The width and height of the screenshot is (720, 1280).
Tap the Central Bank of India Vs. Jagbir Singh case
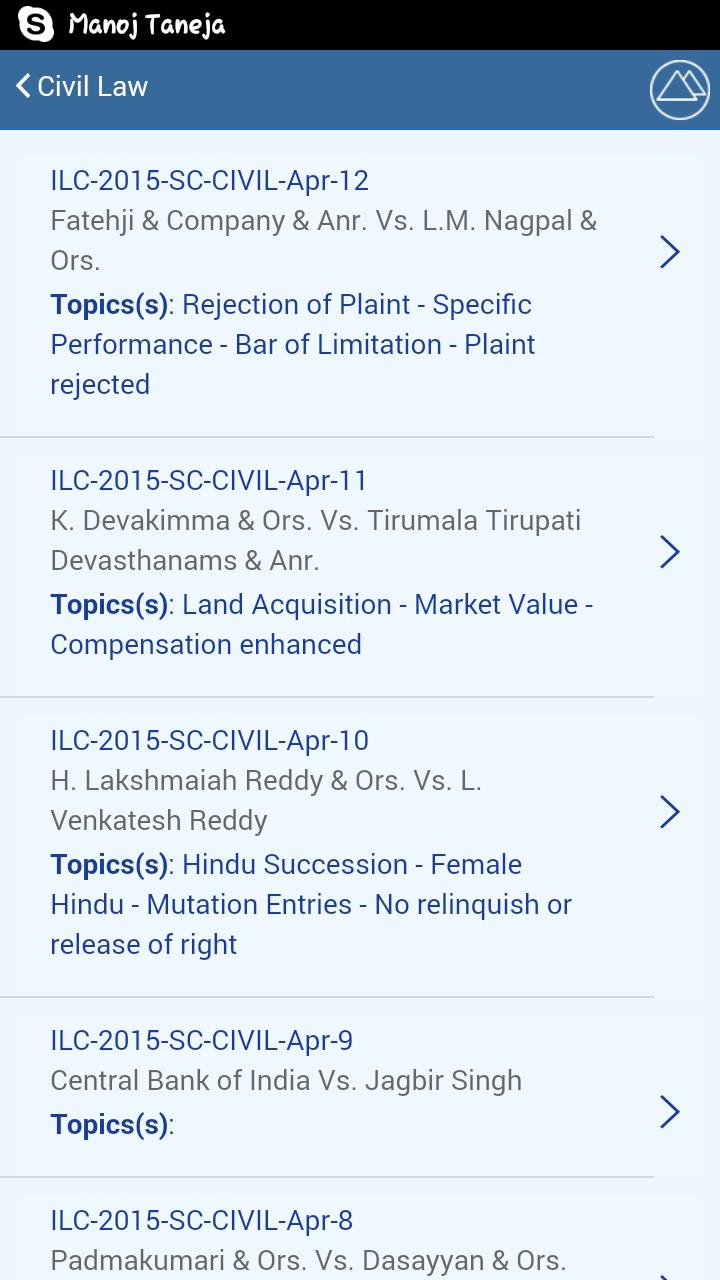[286, 1080]
